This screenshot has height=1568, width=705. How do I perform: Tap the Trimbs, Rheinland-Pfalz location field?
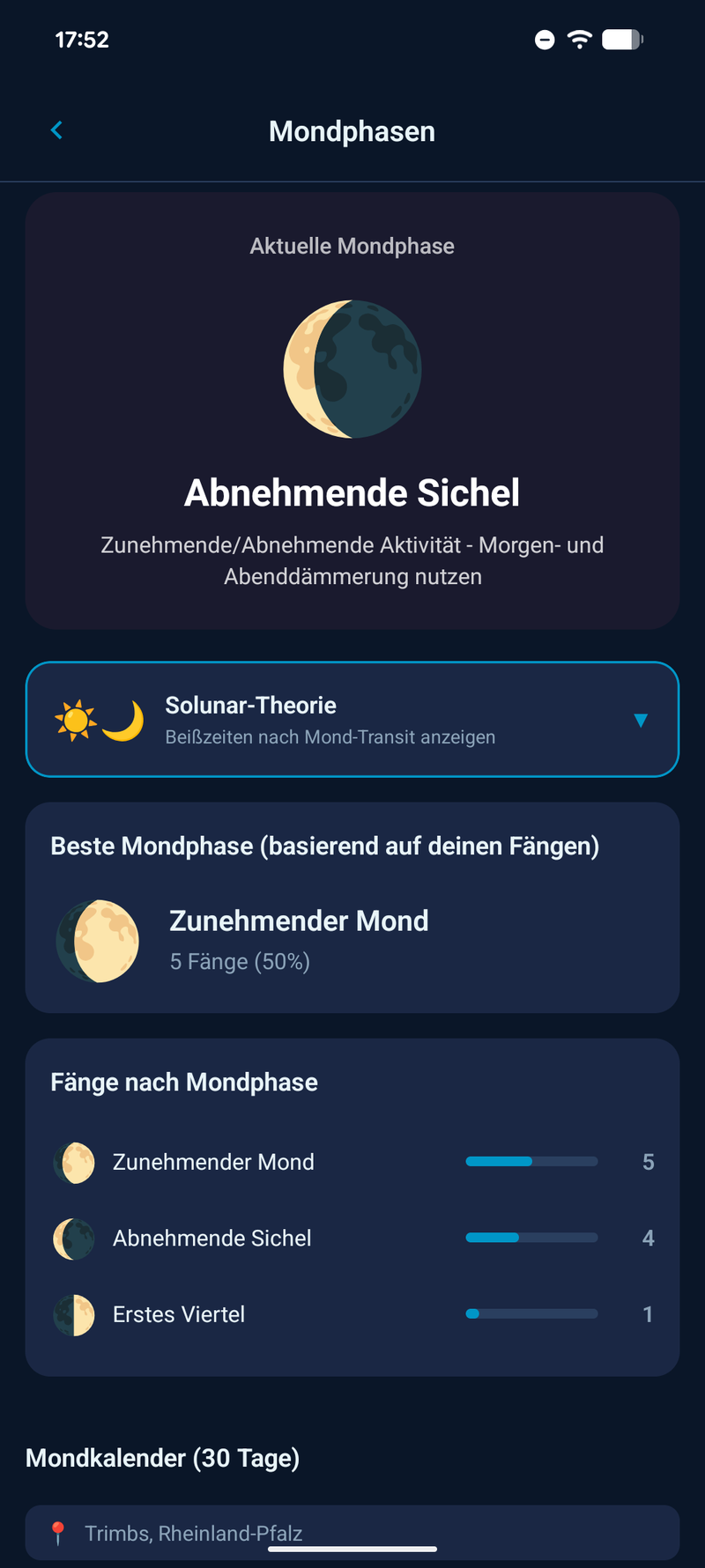352,1533
